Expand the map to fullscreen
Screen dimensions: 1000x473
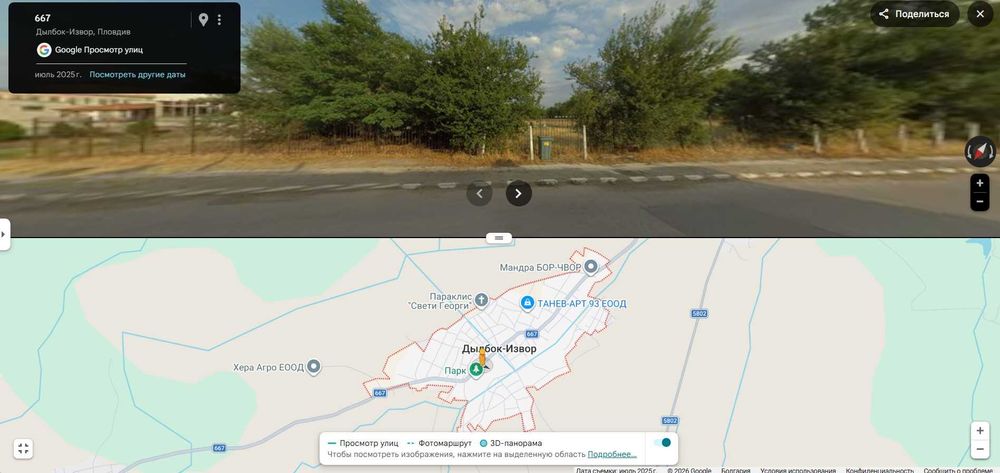[23, 449]
